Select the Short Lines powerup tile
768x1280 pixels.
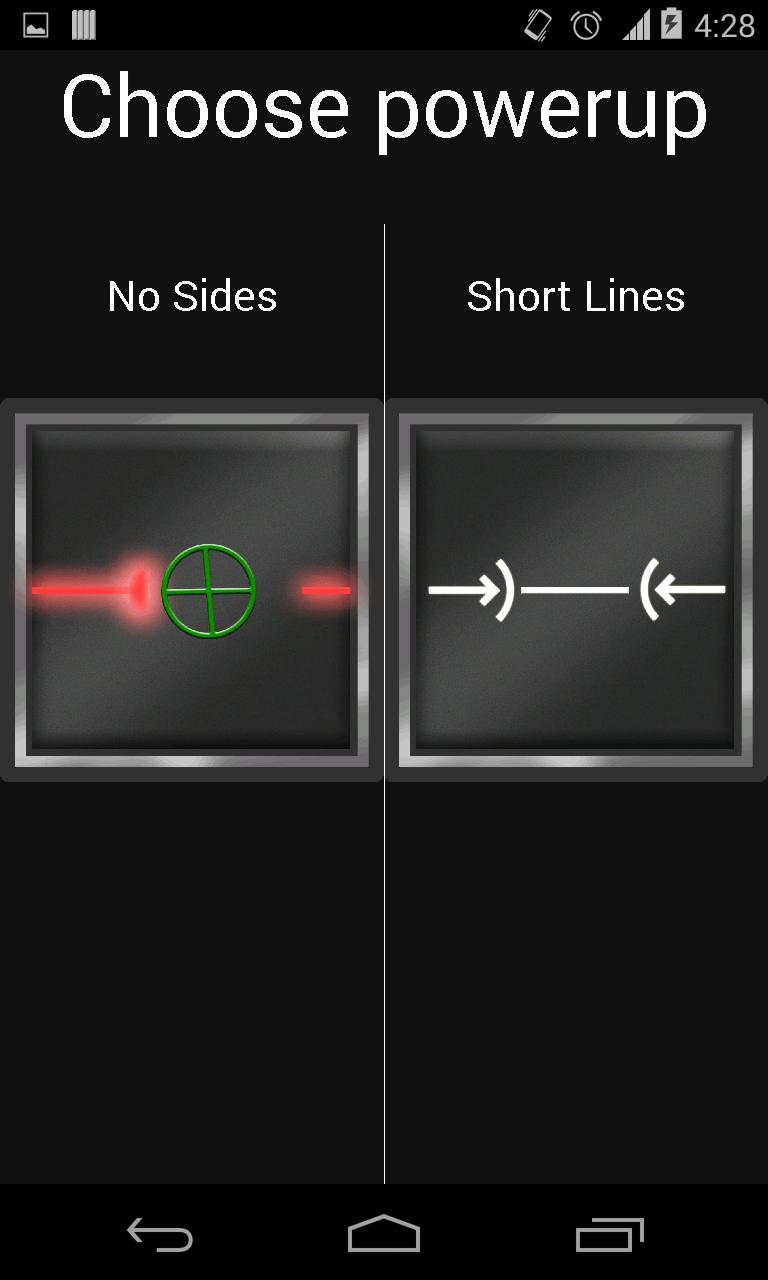[x=576, y=590]
